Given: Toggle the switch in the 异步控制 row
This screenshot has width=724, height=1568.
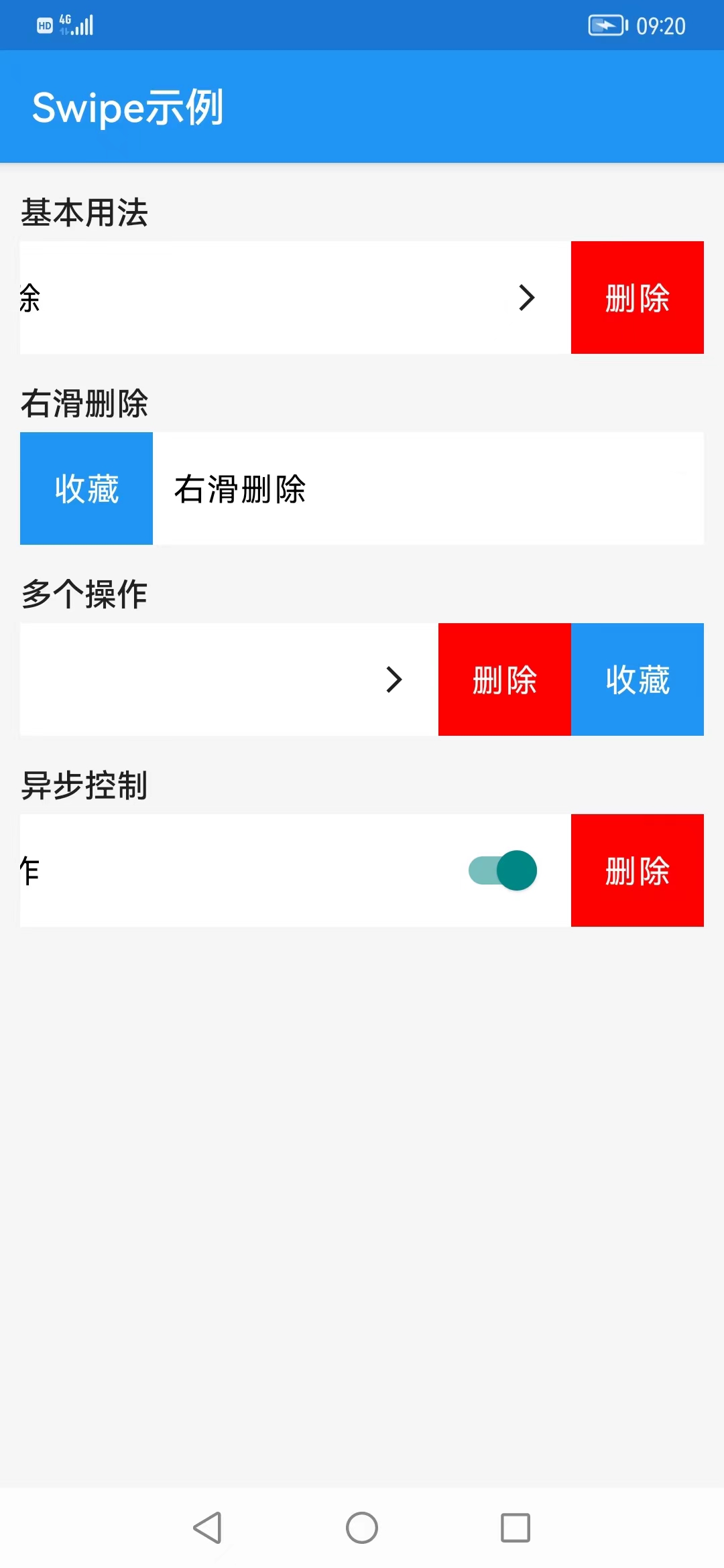Looking at the screenshot, I should (x=503, y=870).
